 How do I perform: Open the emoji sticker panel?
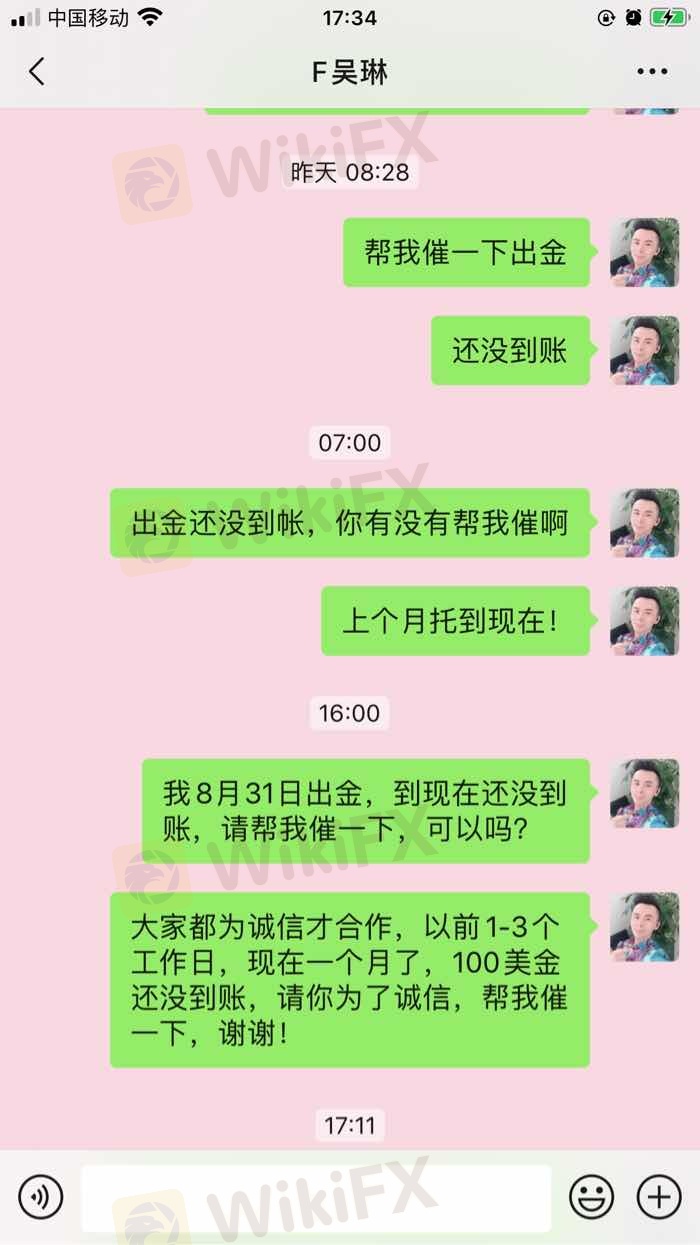click(592, 1196)
